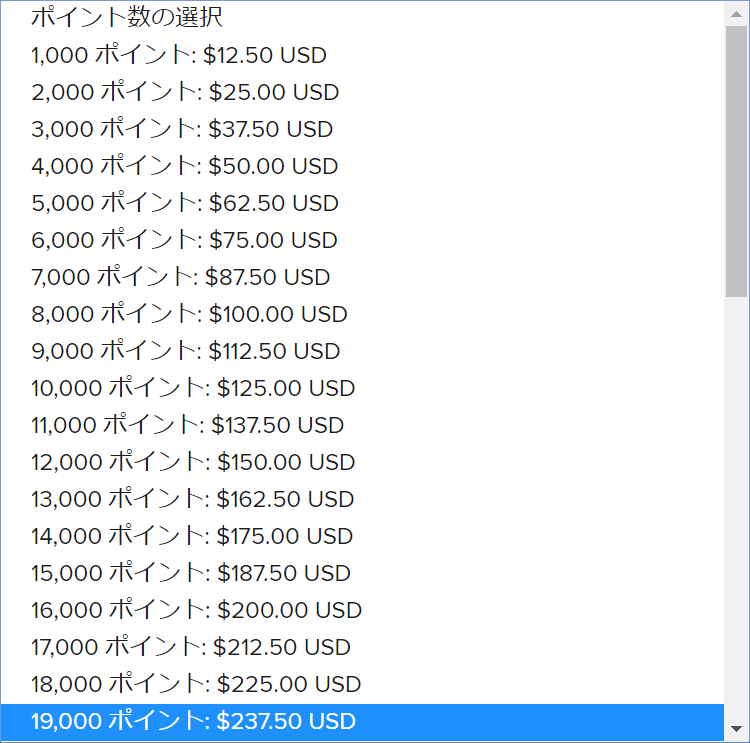
Task: Pick 9,000 ポイント: $112.50 USD
Action: point(186,351)
